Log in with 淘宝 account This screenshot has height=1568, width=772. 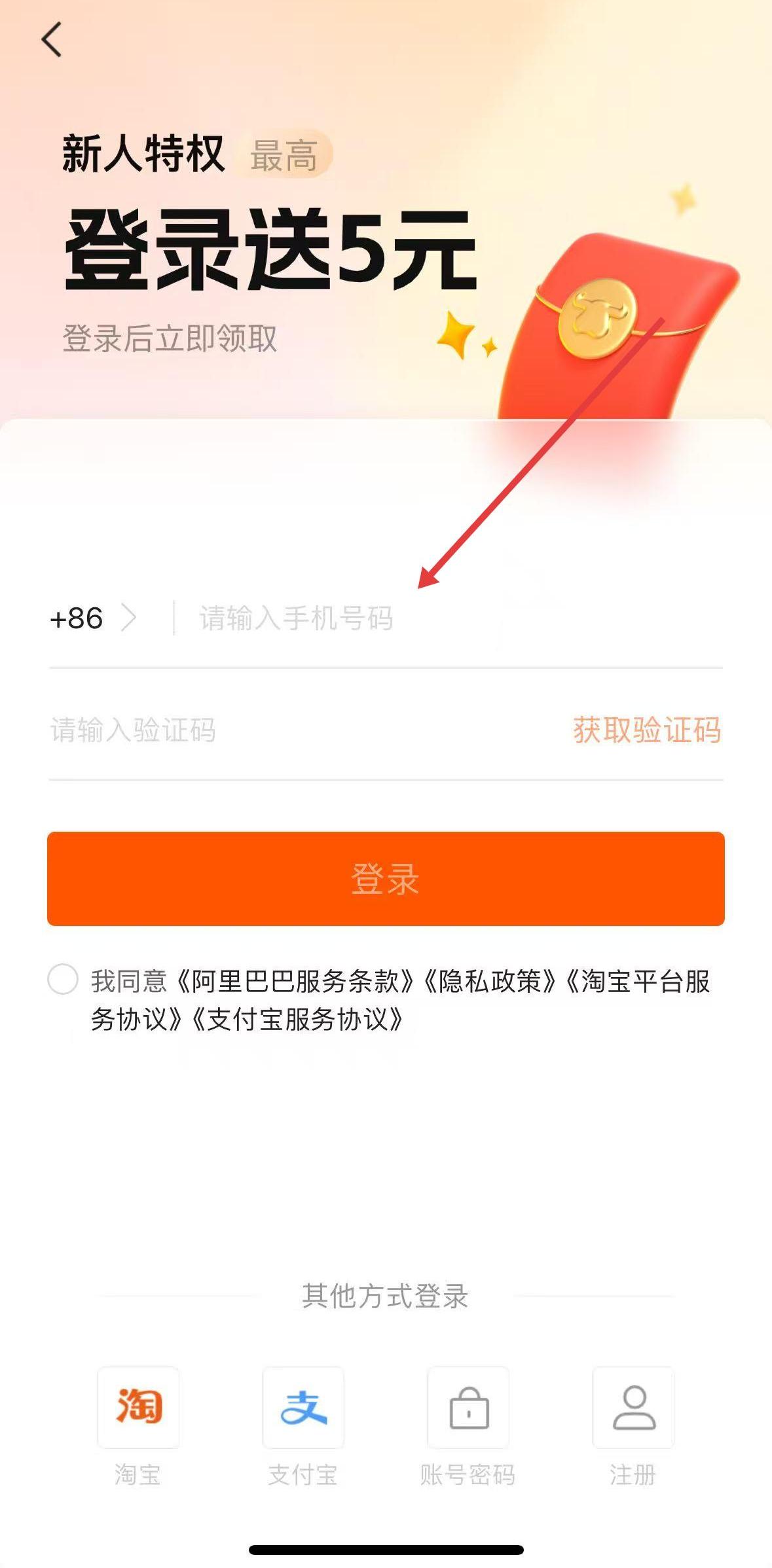click(x=138, y=1407)
